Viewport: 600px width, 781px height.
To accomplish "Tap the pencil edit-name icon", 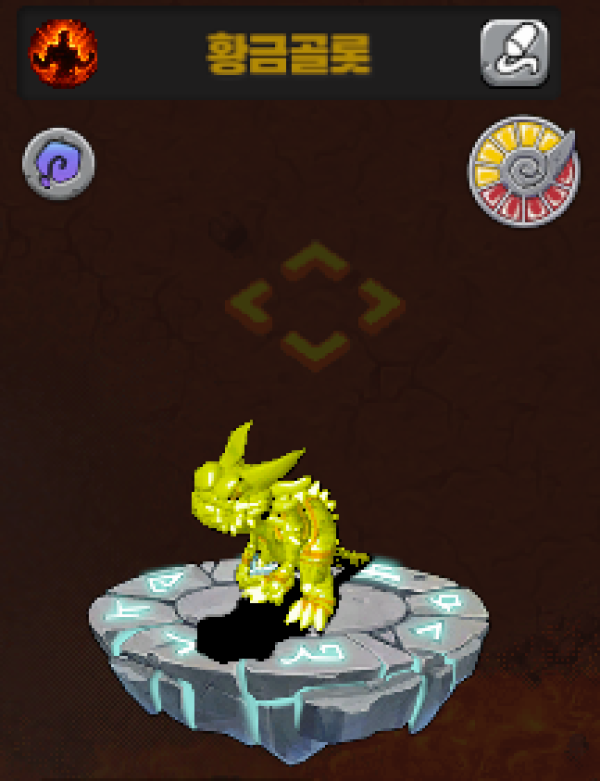I will (515, 50).
